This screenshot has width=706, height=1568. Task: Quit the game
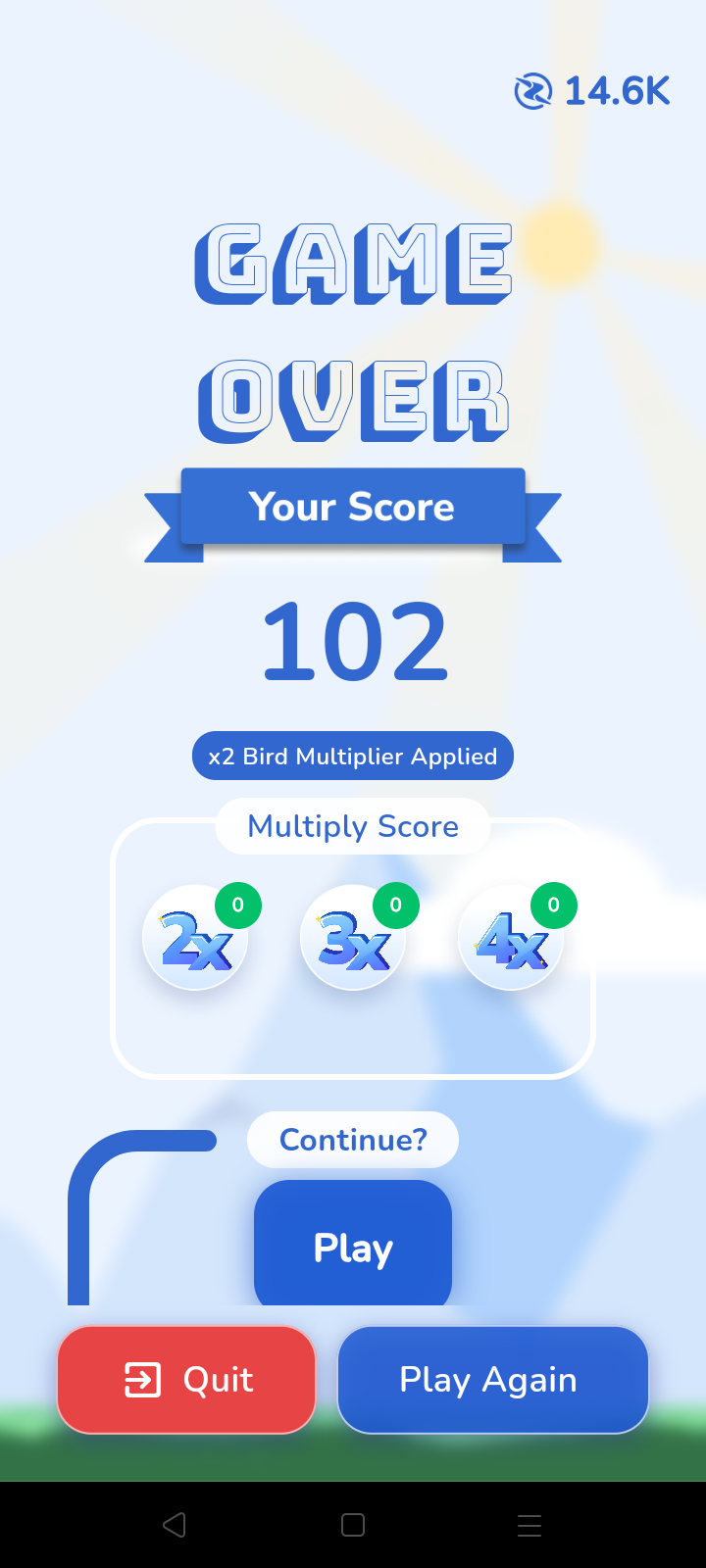pyautogui.click(x=186, y=1380)
